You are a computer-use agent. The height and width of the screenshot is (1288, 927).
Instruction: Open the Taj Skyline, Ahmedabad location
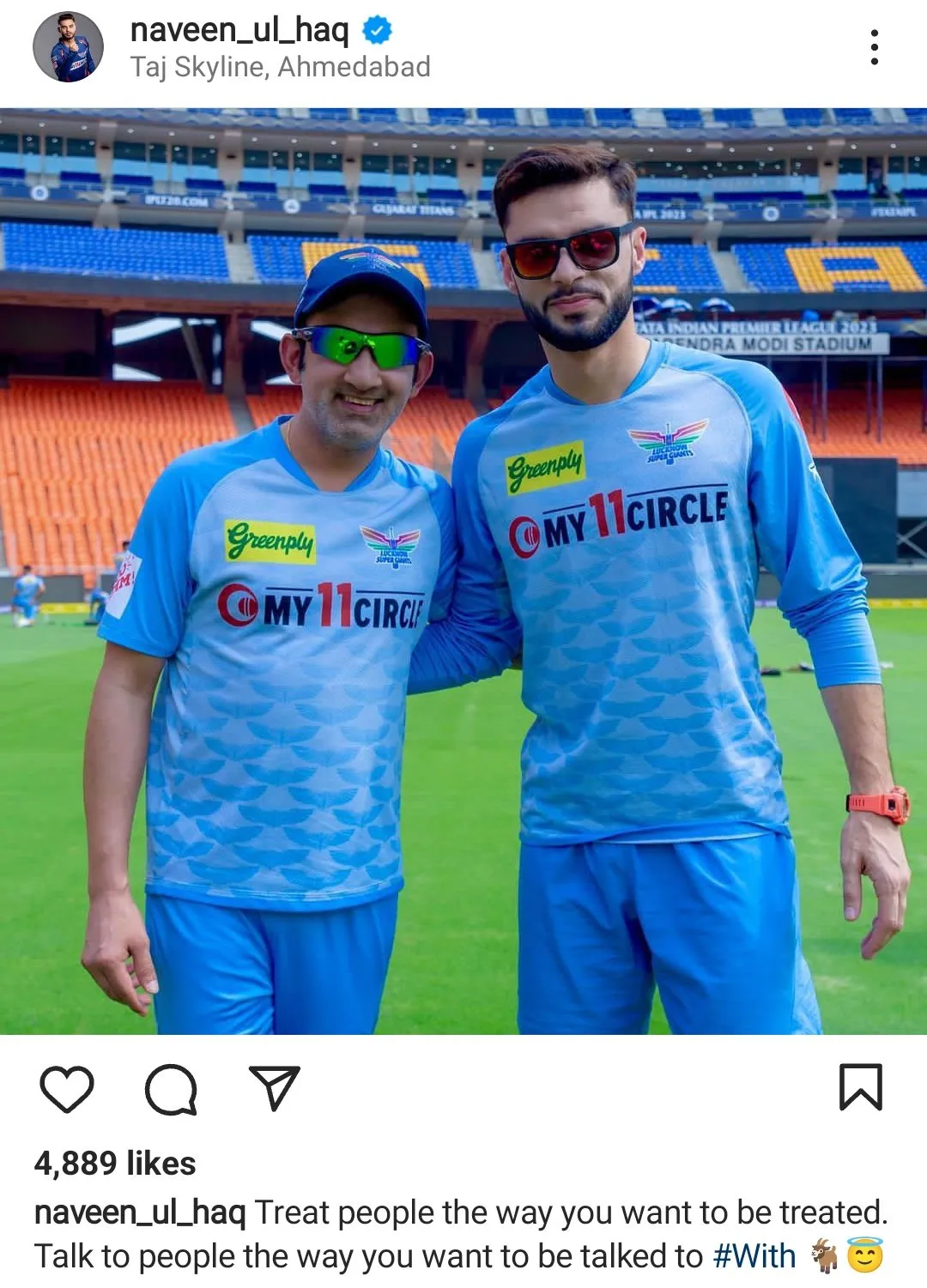click(x=280, y=67)
